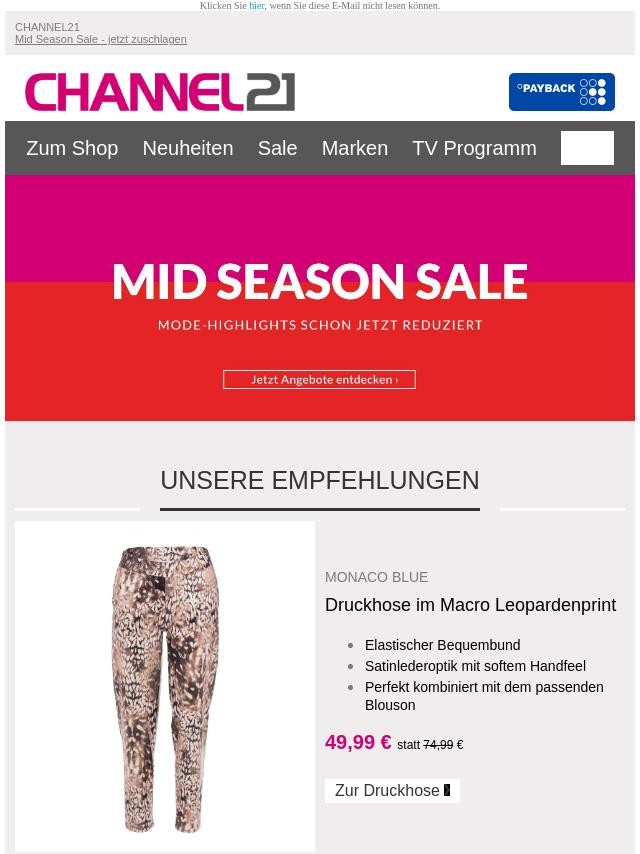Open the 'hier' web version link
640x854 pixels.
[256, 6]
